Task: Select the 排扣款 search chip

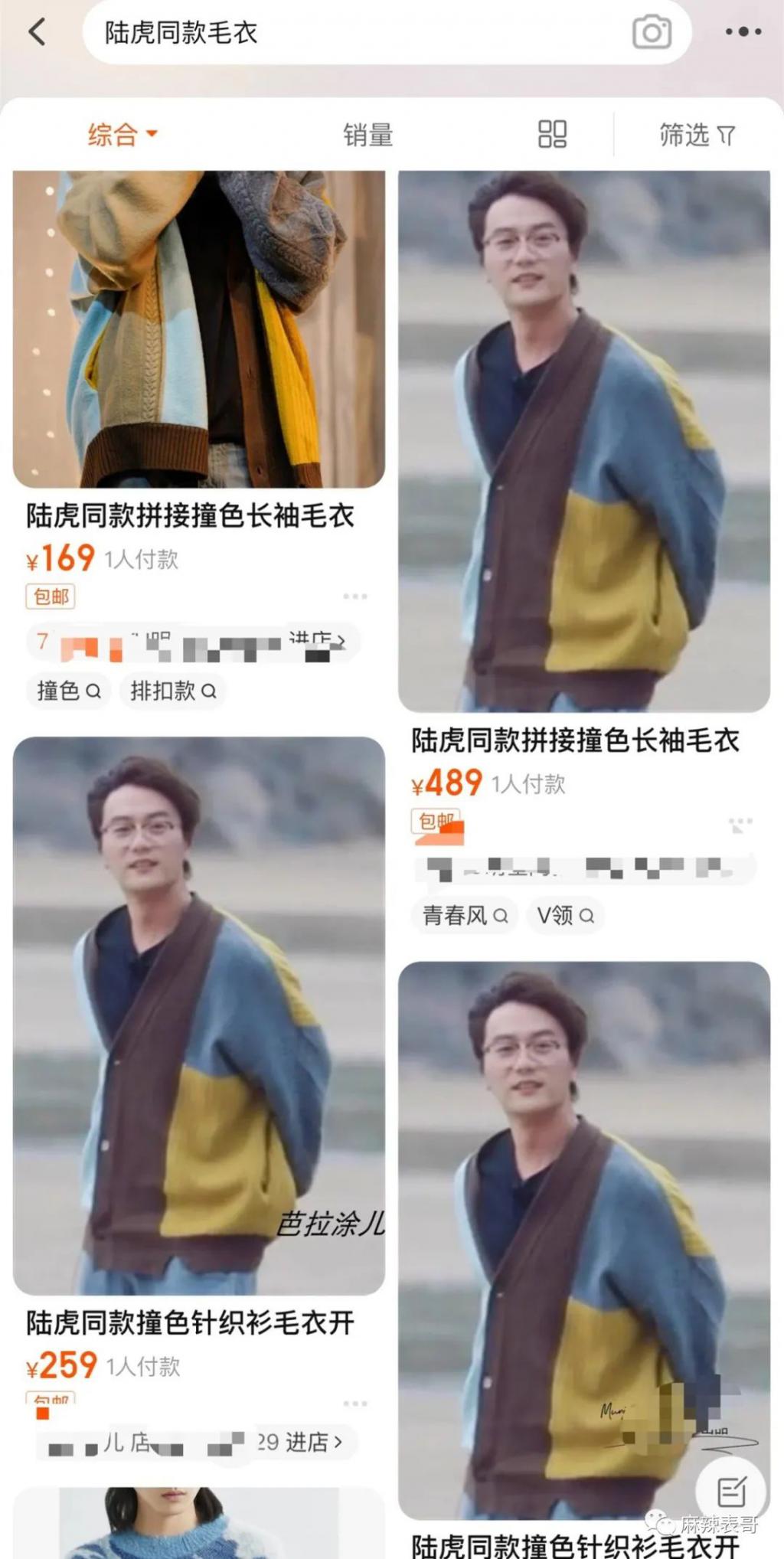Action: [173, 691]
